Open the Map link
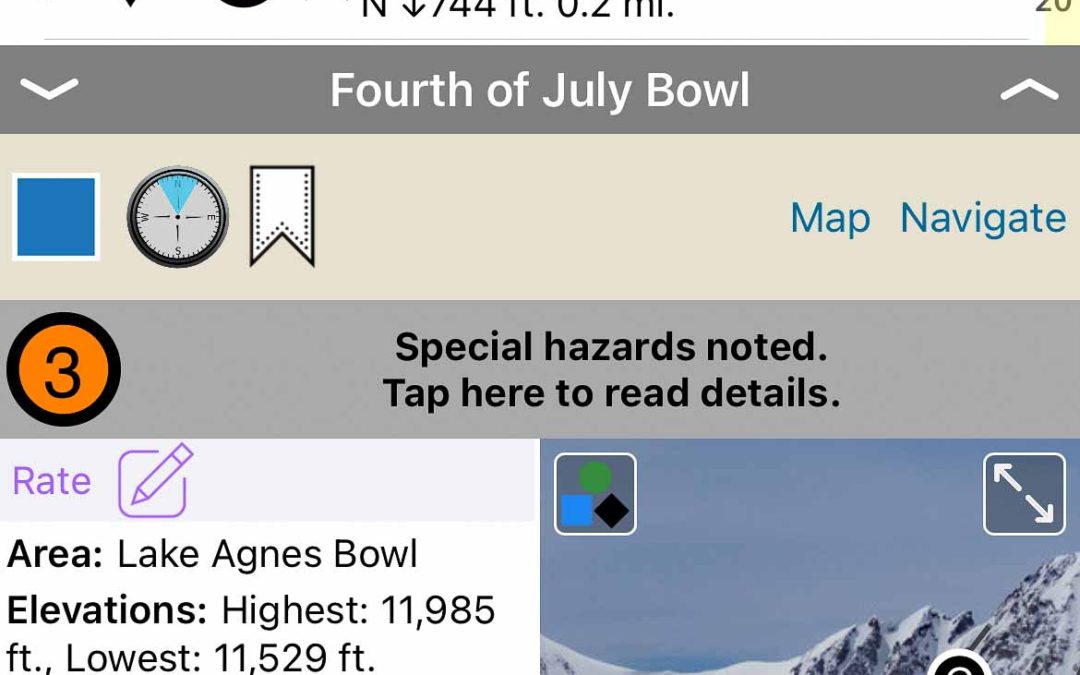The image size is (1080, 675). (829, 218)
